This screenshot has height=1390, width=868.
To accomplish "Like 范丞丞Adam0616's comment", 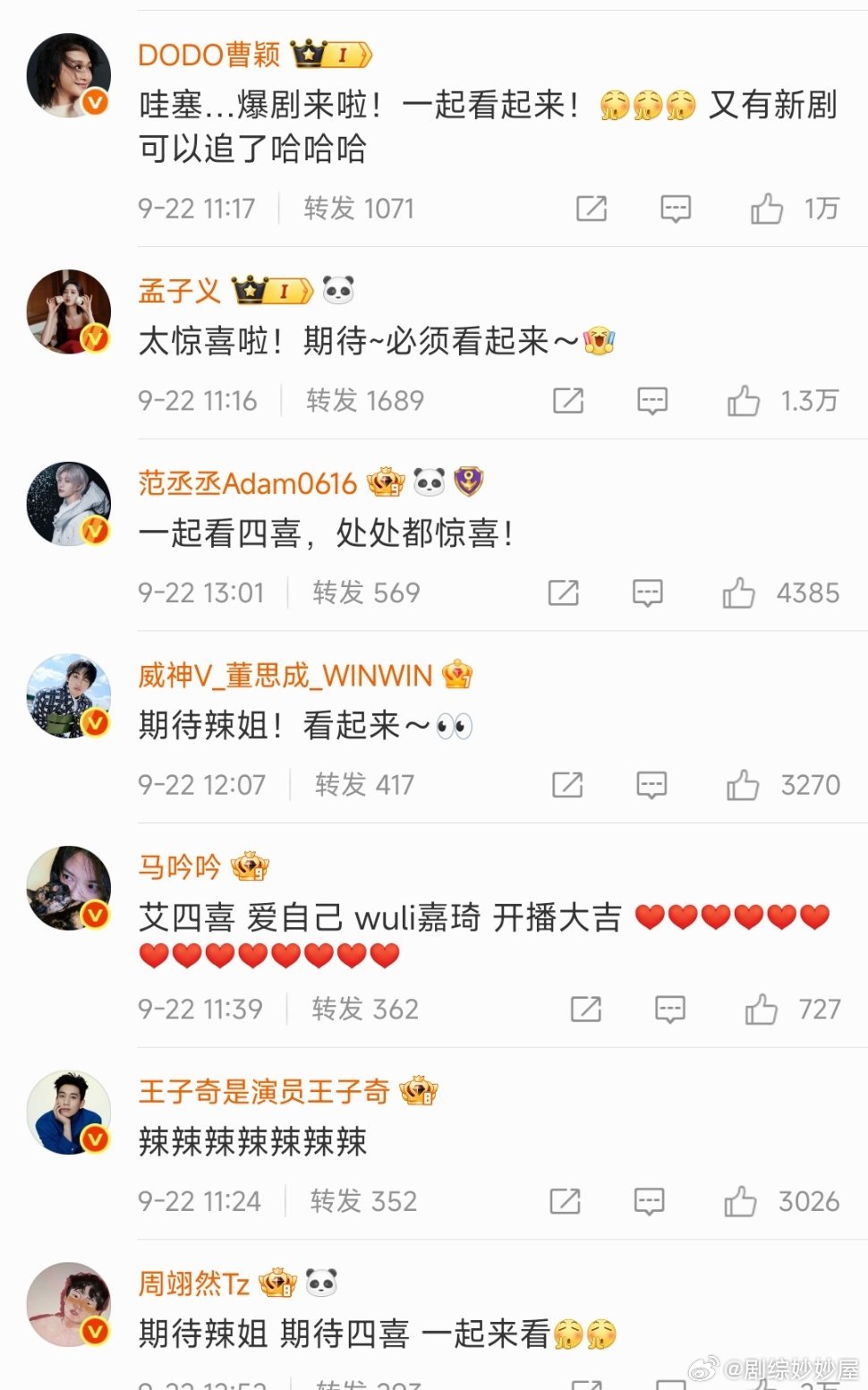I will click(738, 593).
